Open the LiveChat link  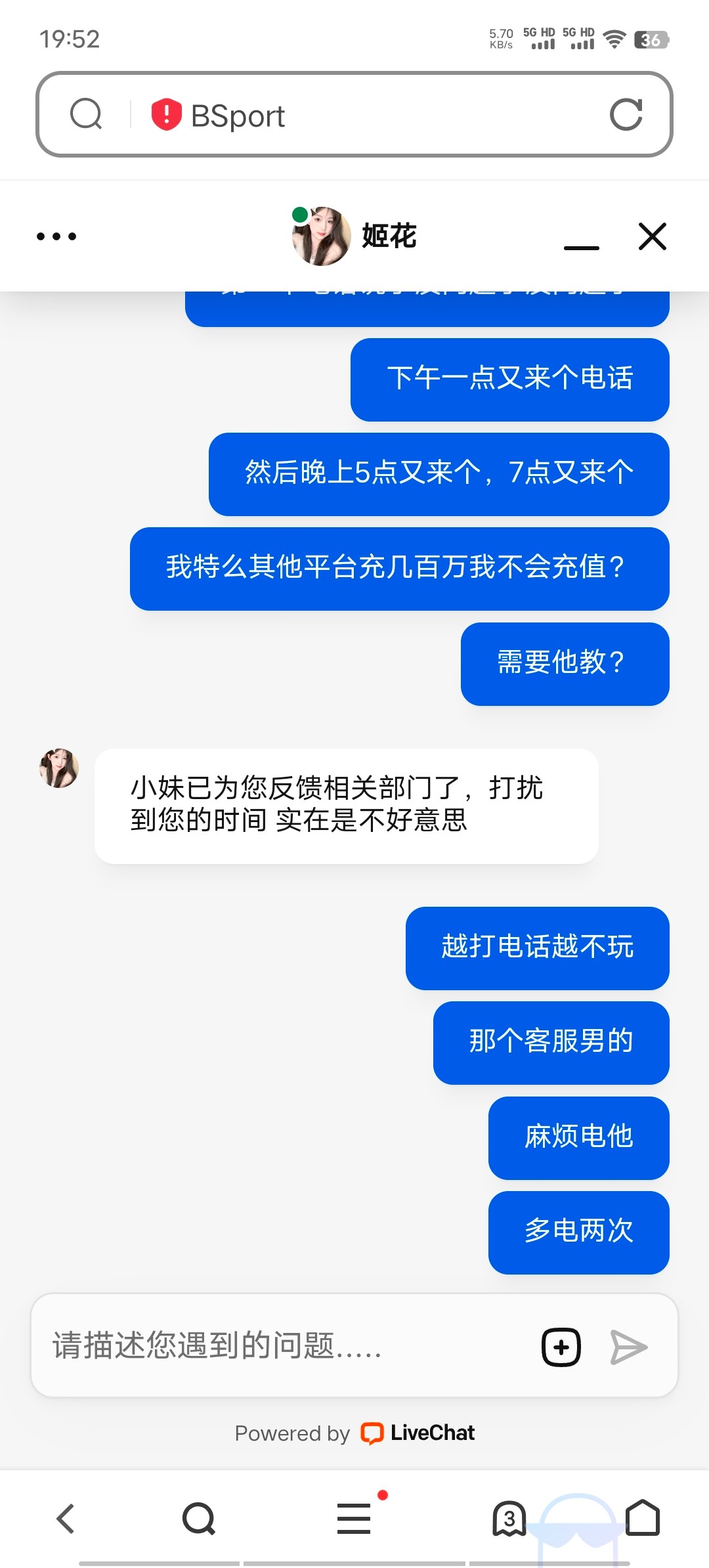(418, 1433)
